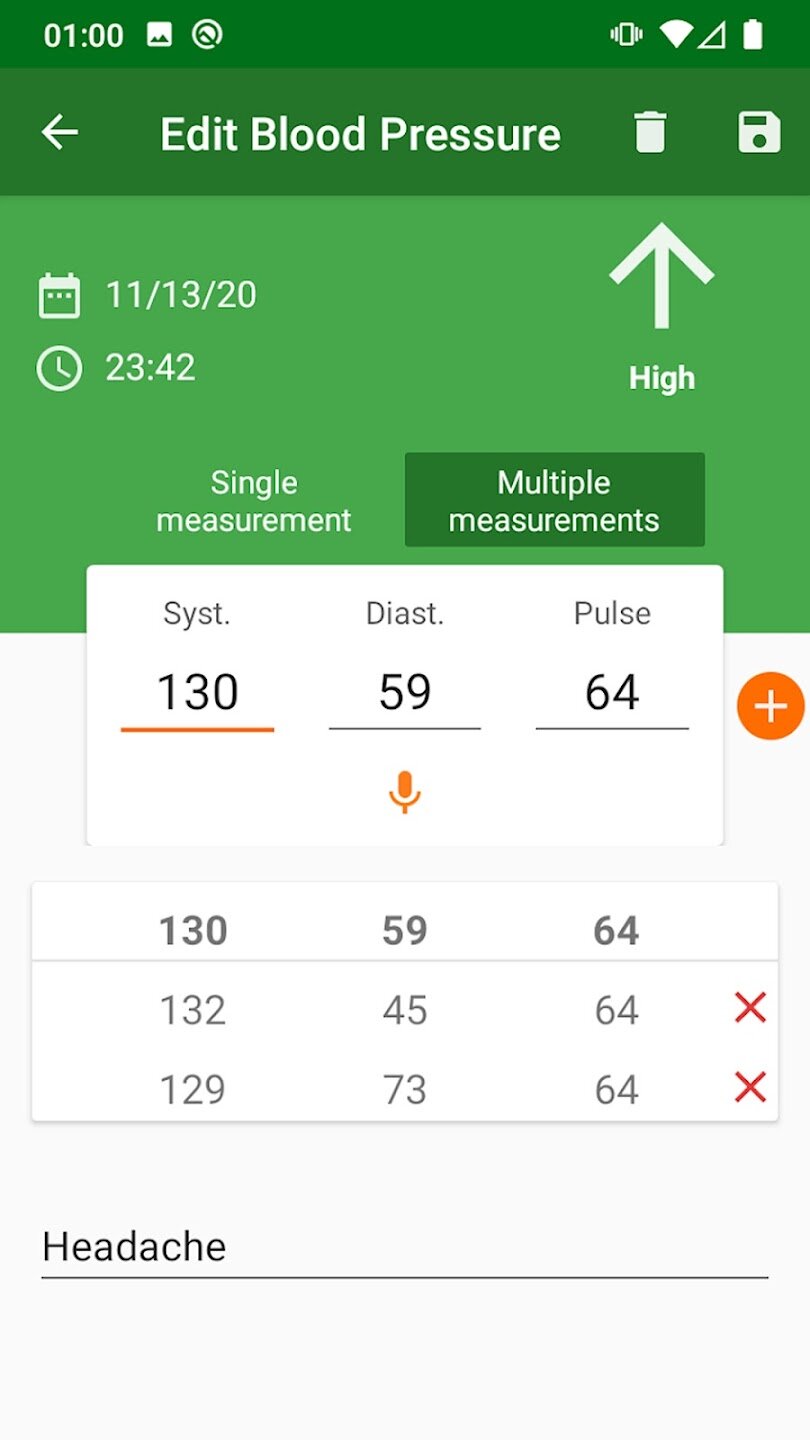Viewport: 810px width, 1440px height.
Task: Save the blood pressure entry
Action: pyautogui.click(x=759, y=132)
